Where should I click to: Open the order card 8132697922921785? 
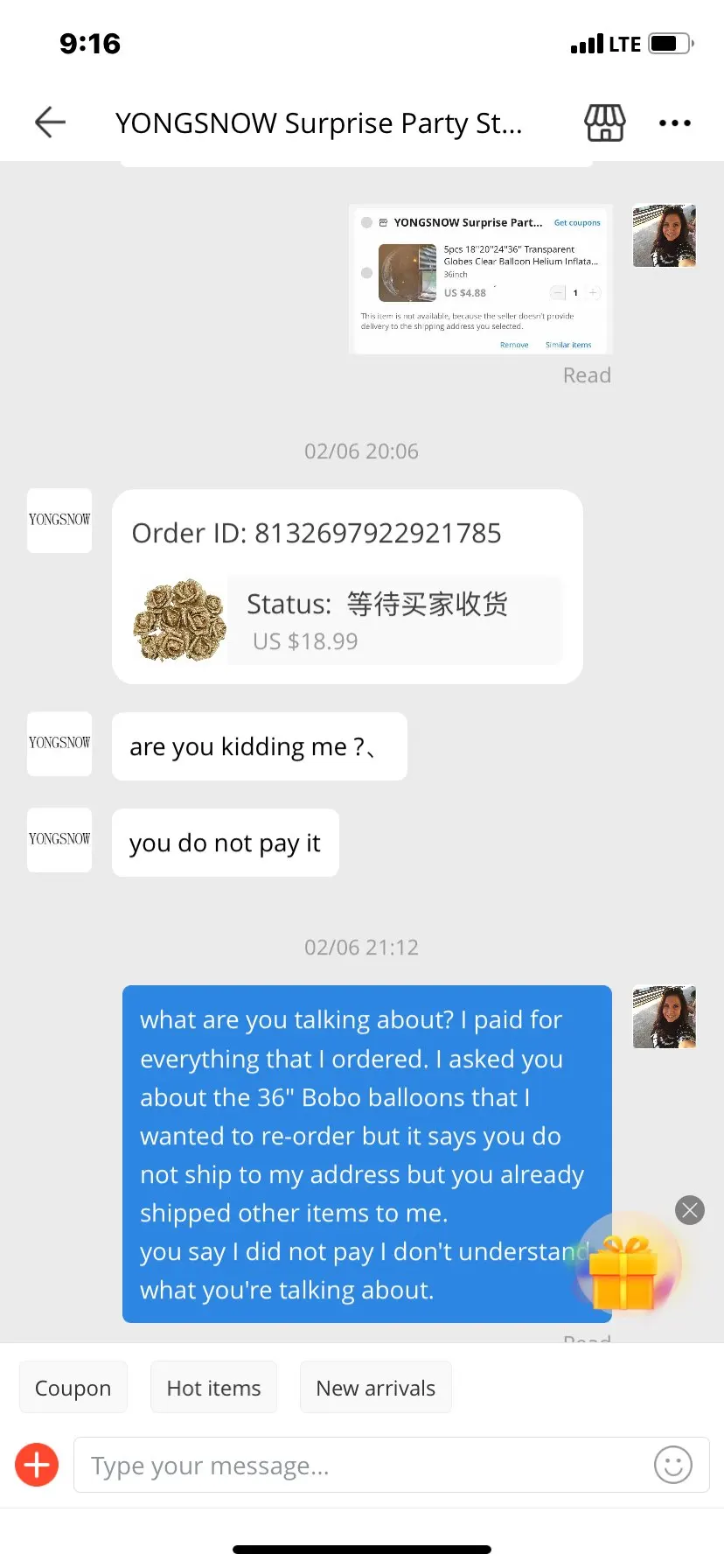point(347,586)
